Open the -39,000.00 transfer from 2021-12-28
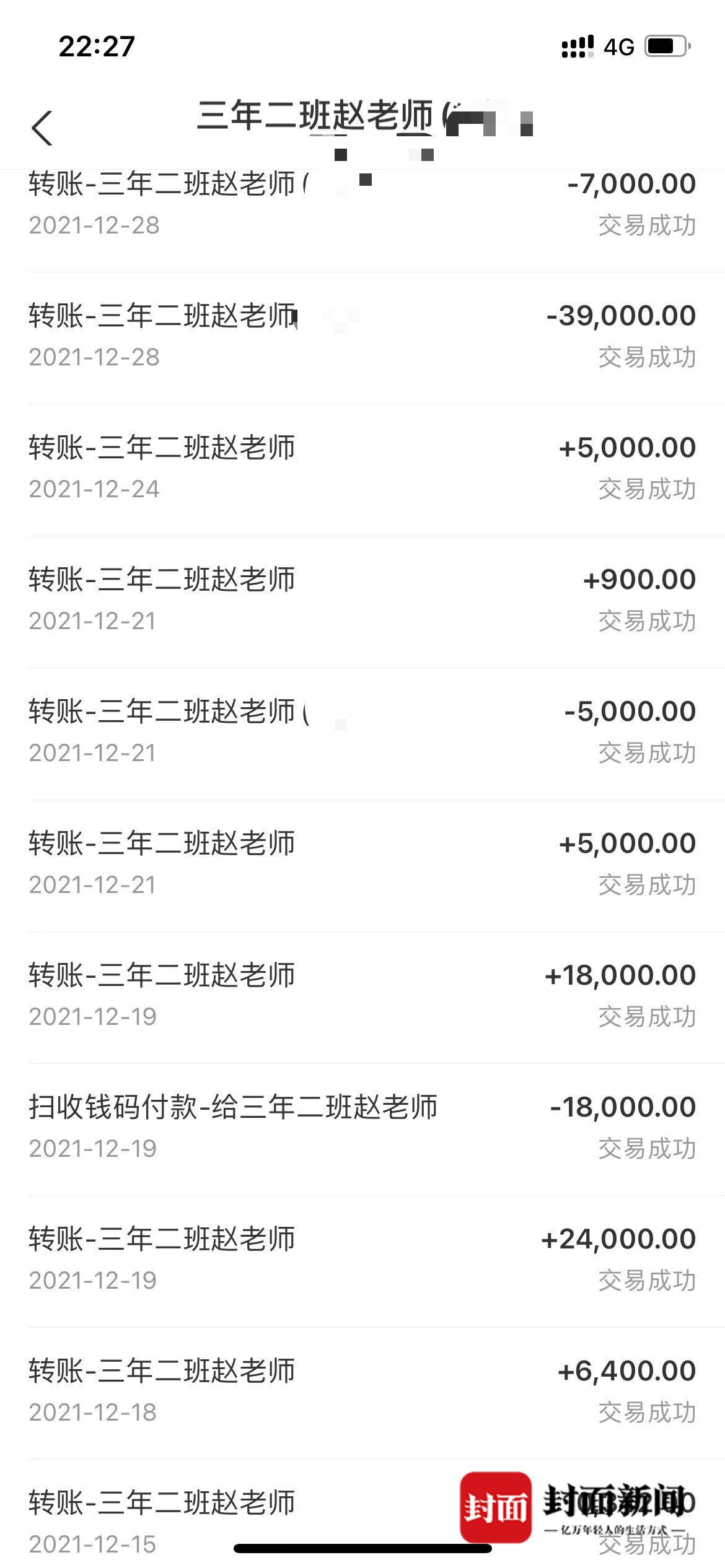The image size is (725, 1568). tap(362, 338)
